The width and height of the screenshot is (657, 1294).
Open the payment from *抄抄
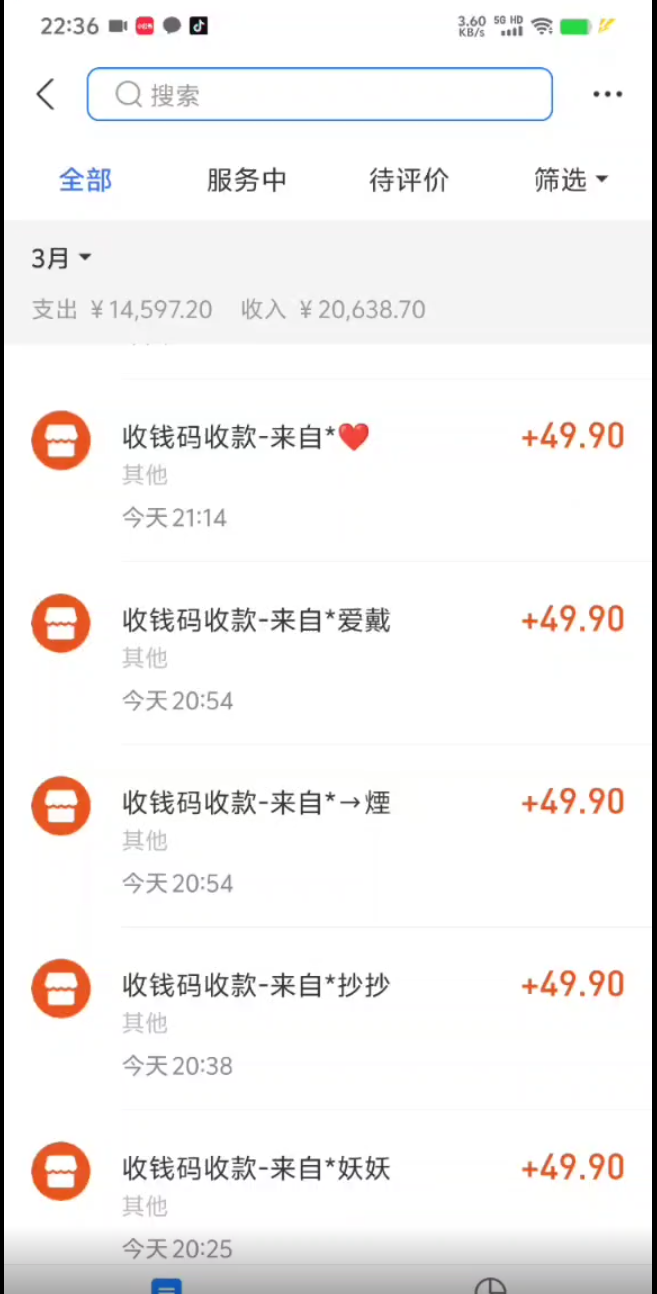click(328, 1021)
